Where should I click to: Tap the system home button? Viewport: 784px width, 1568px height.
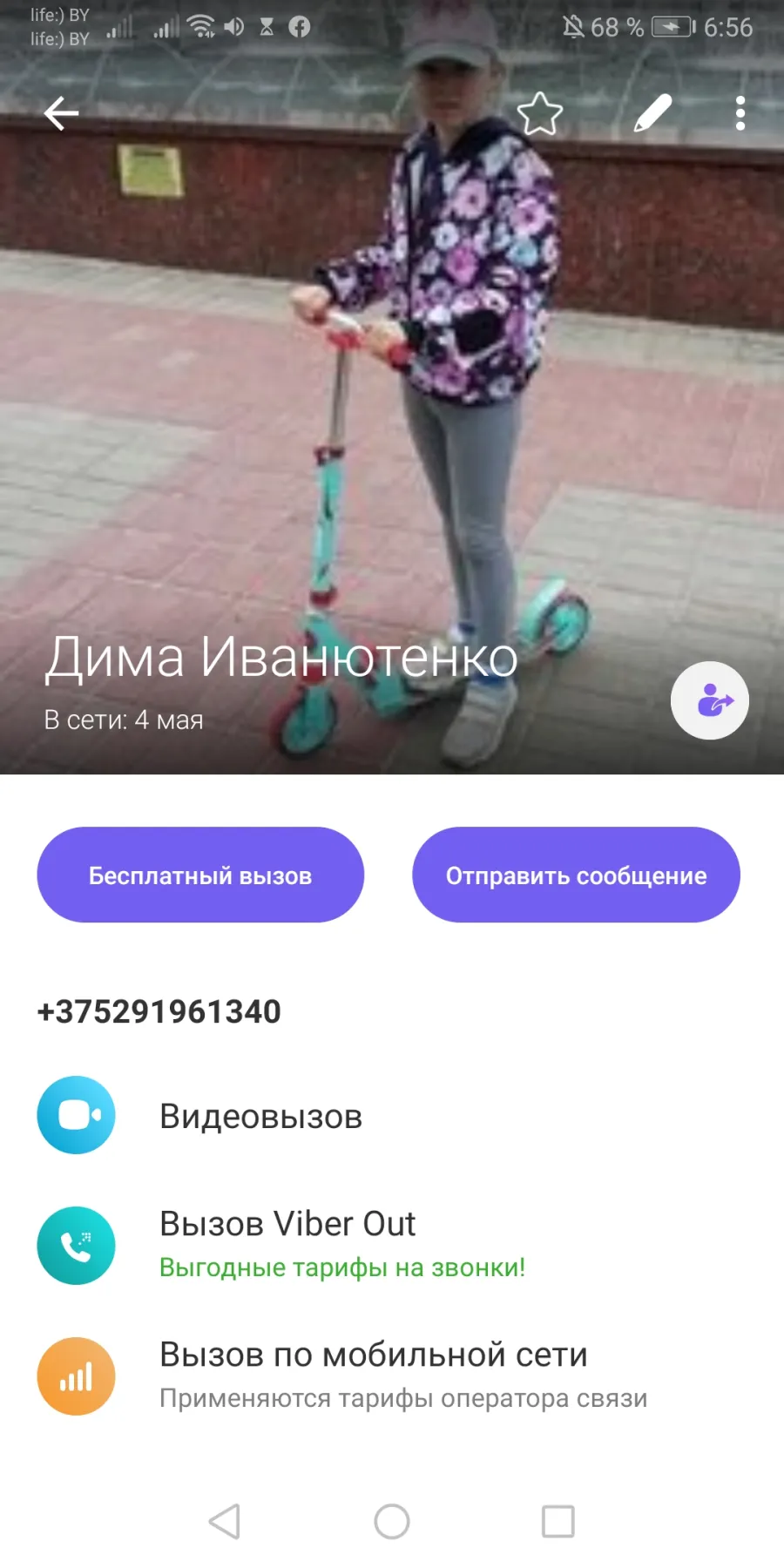(392, 1522)
